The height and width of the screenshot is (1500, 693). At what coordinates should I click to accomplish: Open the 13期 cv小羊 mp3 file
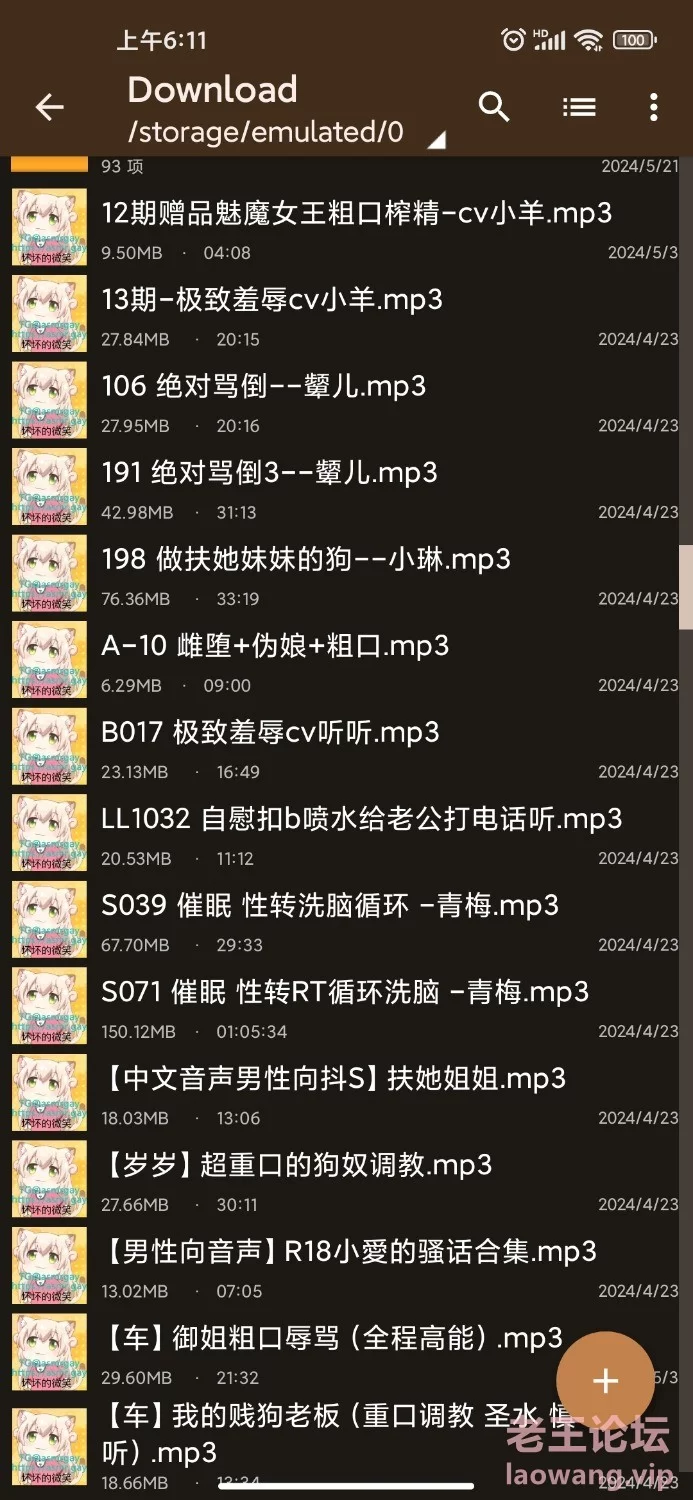[x=346, y=317]
